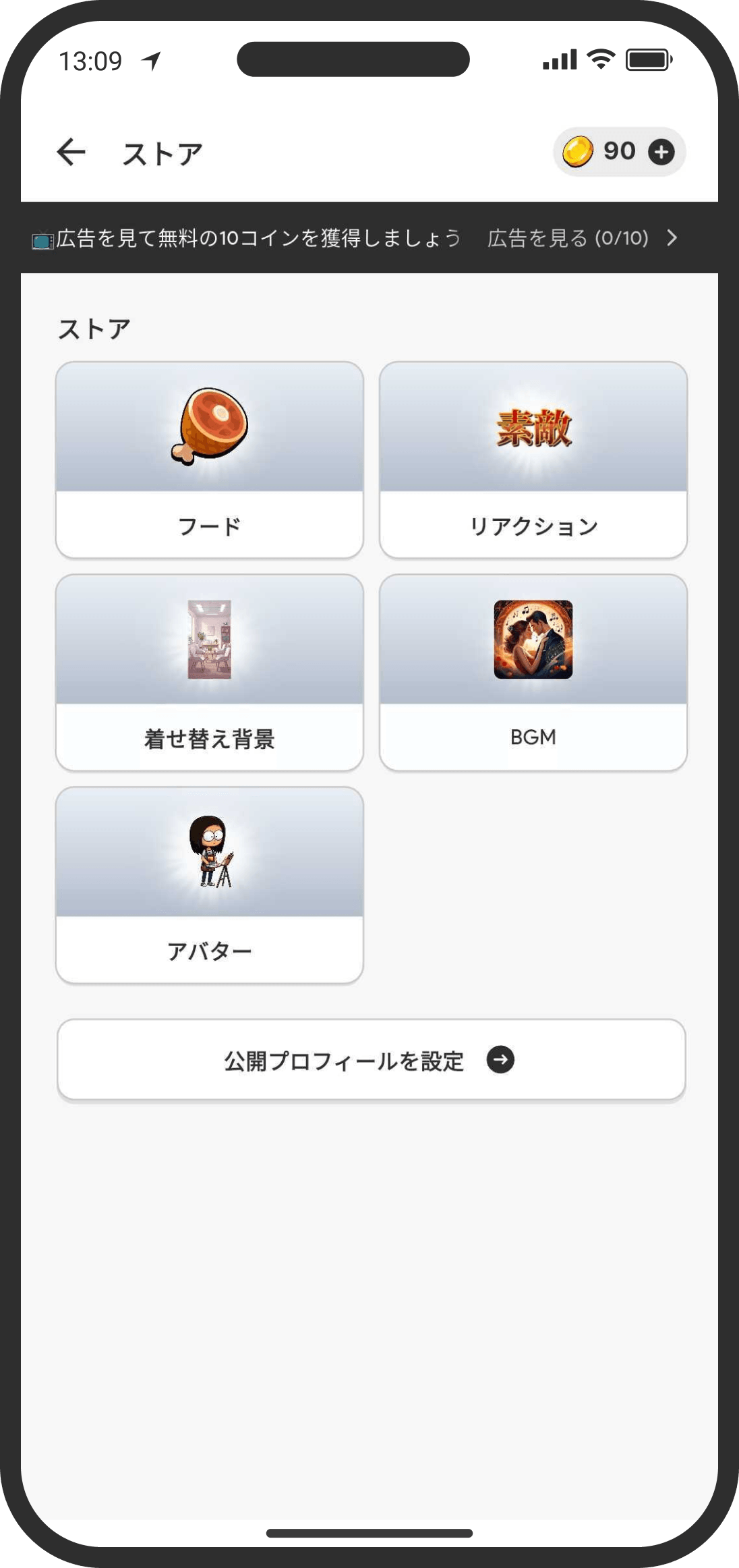The image size is (739, 1568).
Task: Open the リアクション category card
Action: 533,460
